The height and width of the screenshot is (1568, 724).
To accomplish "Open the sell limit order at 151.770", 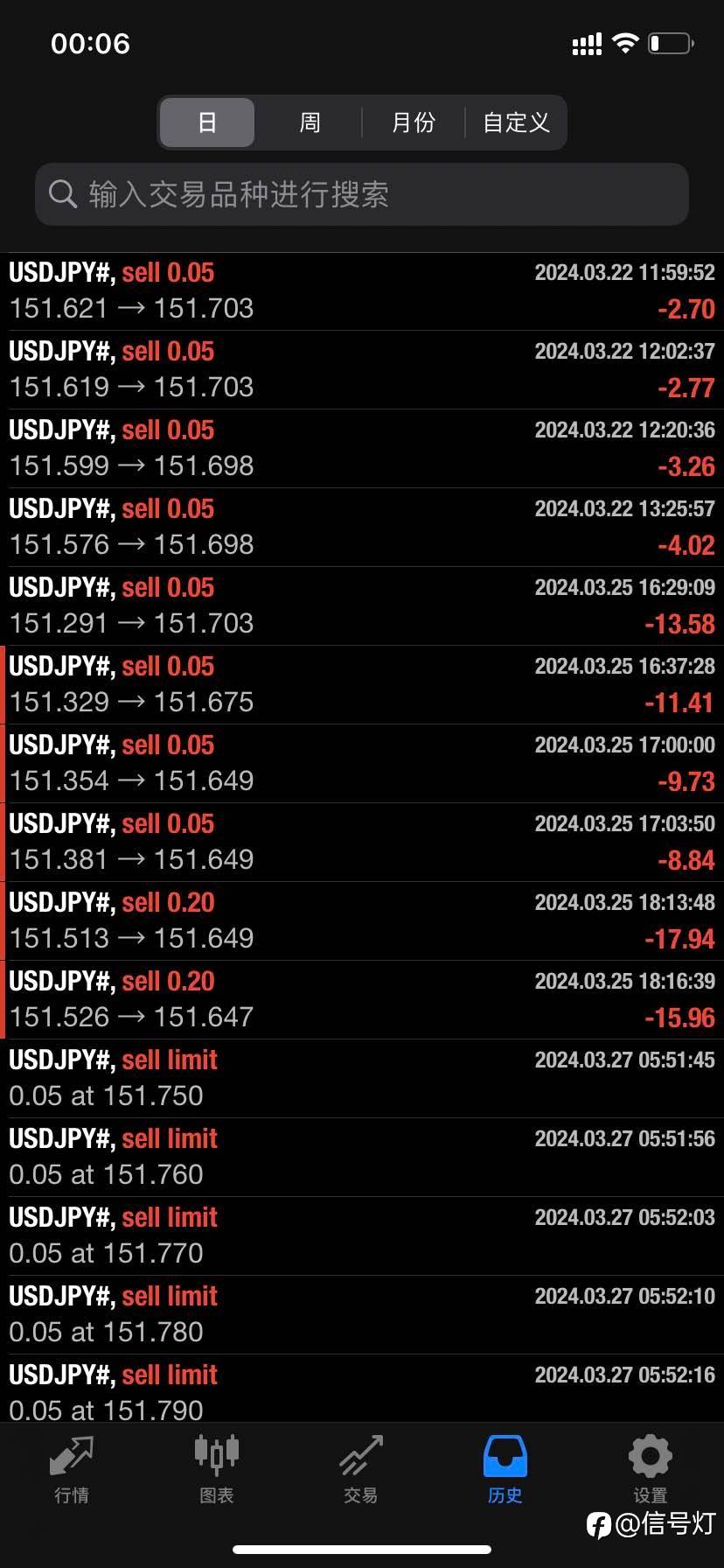I will point(362,1236).
